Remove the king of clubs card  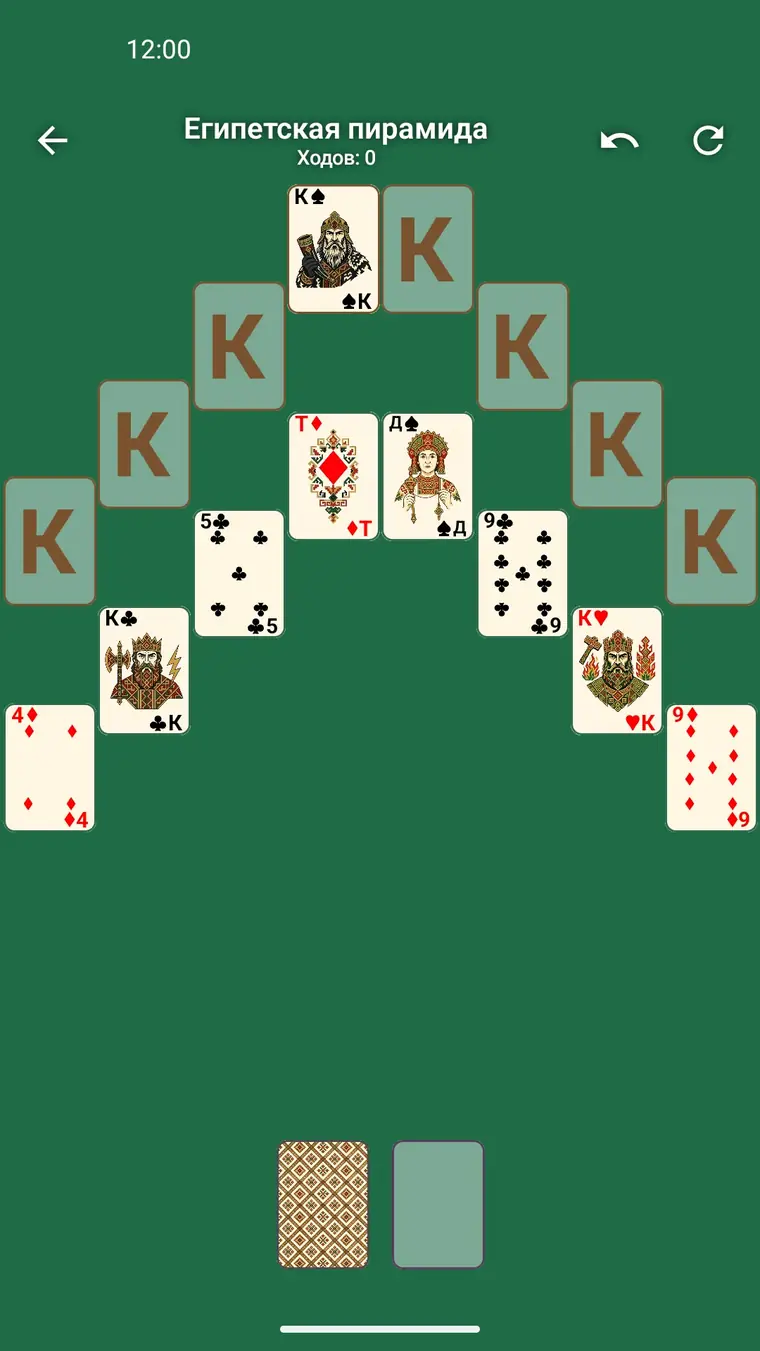pyautogui.click(x=144, y=671)
